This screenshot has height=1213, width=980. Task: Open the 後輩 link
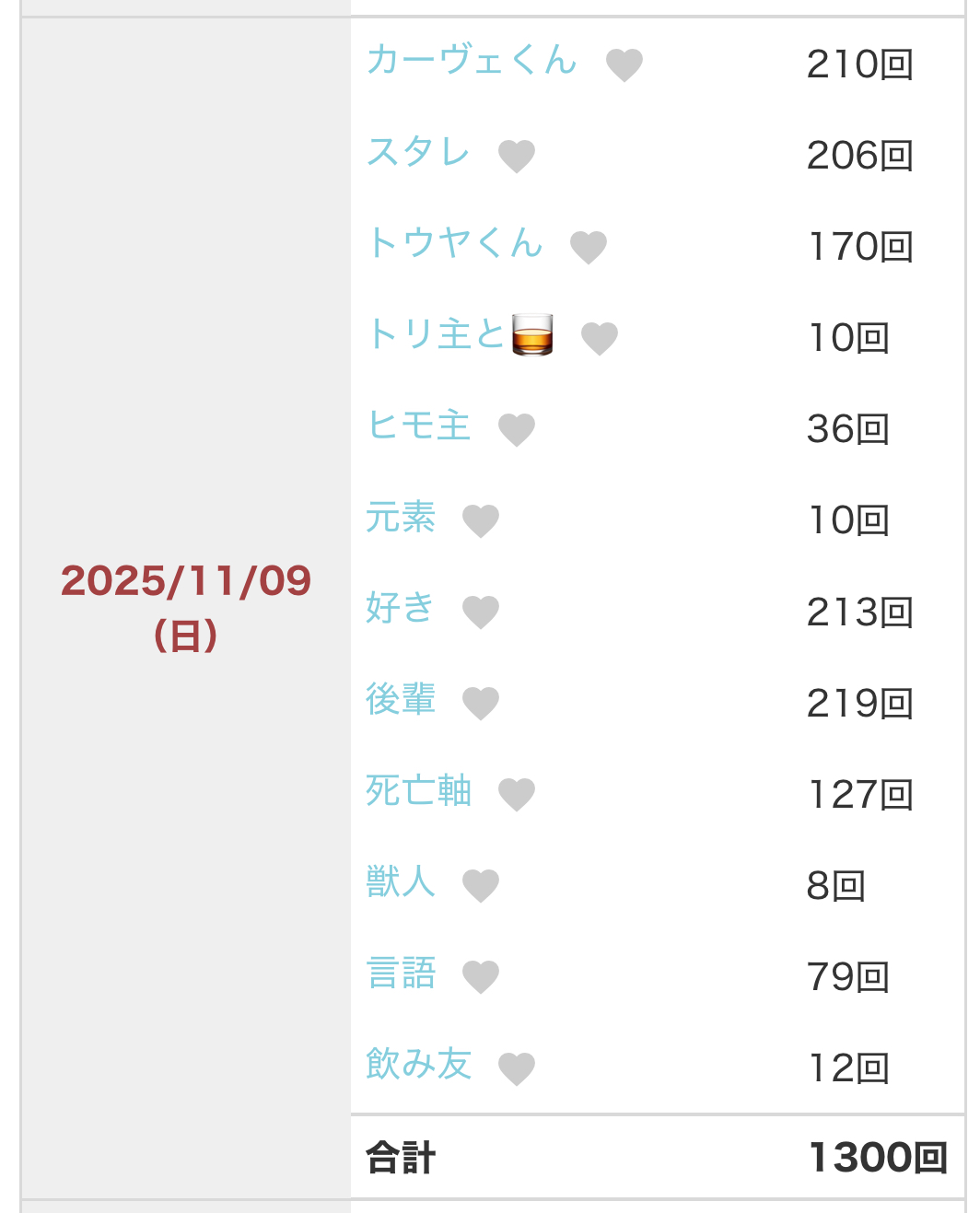click(400, 699)
